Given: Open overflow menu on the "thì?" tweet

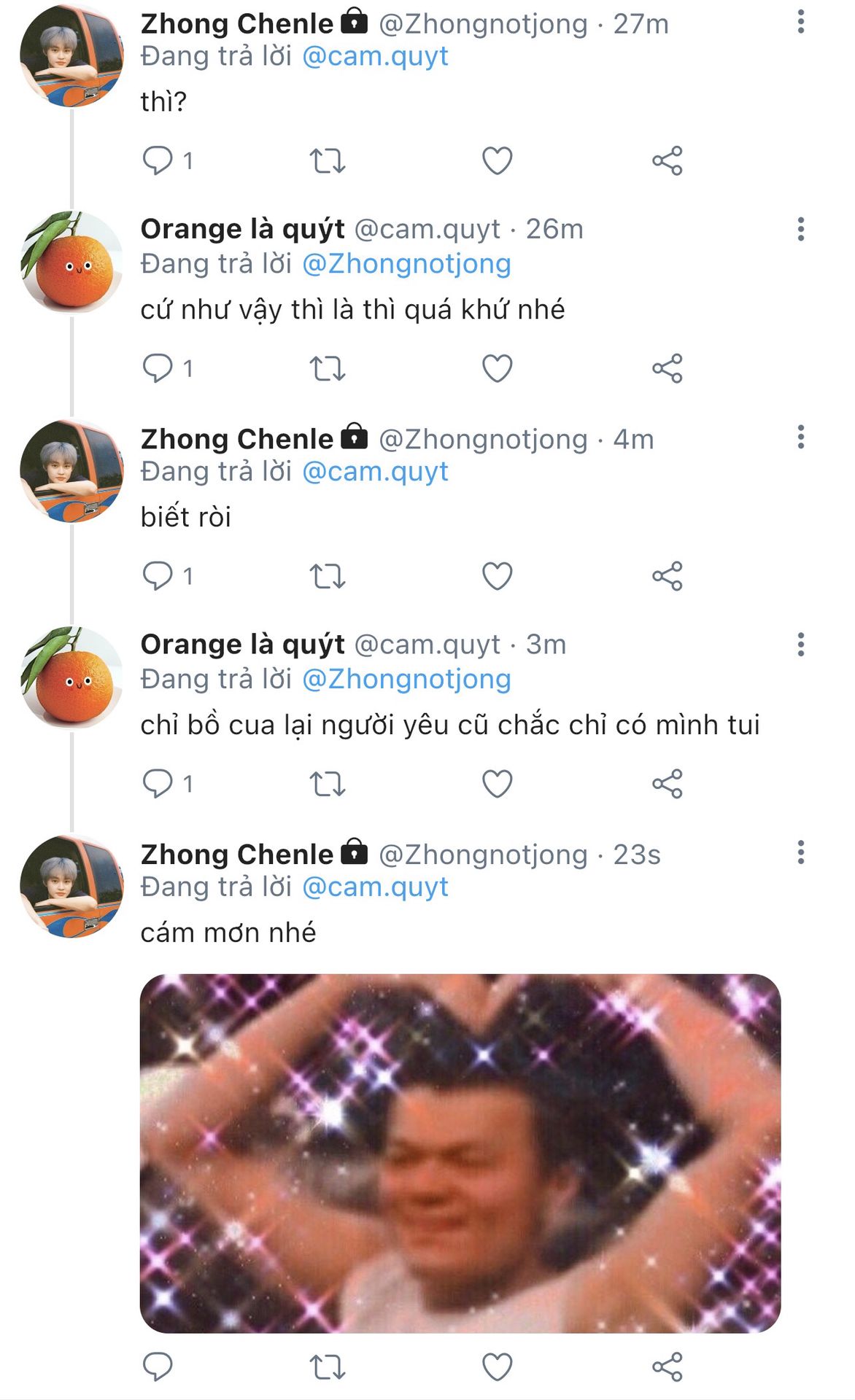Looking at the screenshot, I should tap(800, 22).
